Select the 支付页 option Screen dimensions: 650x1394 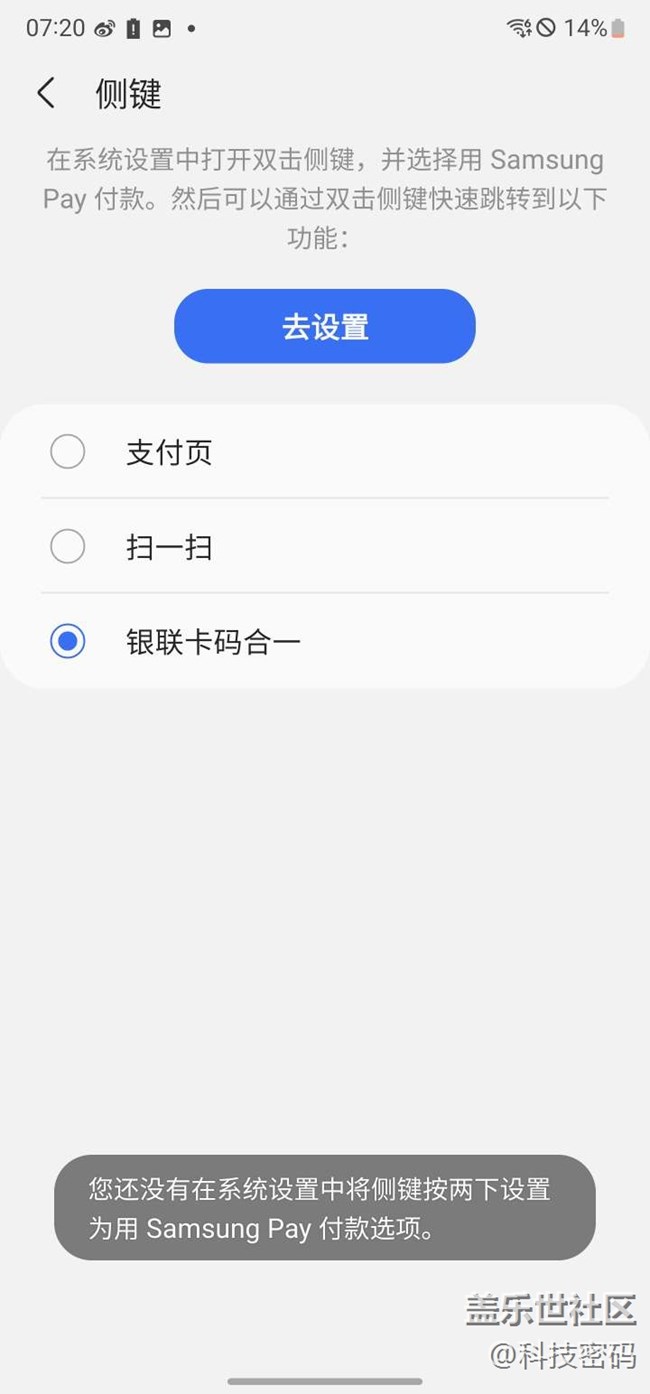68,452
